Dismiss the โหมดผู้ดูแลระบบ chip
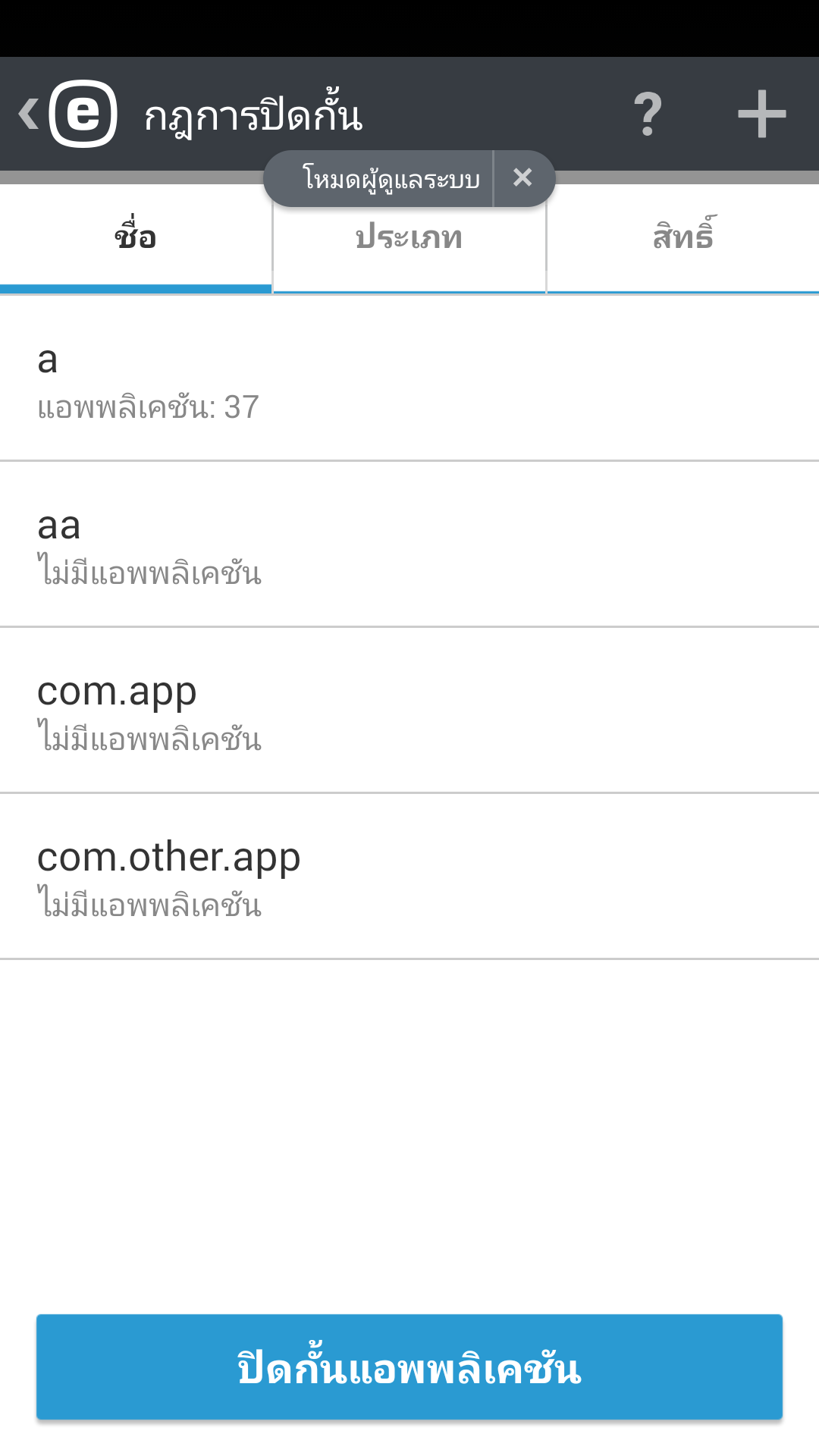The width and height of the screenshot is (819, 1456). (x=522, y=178)
